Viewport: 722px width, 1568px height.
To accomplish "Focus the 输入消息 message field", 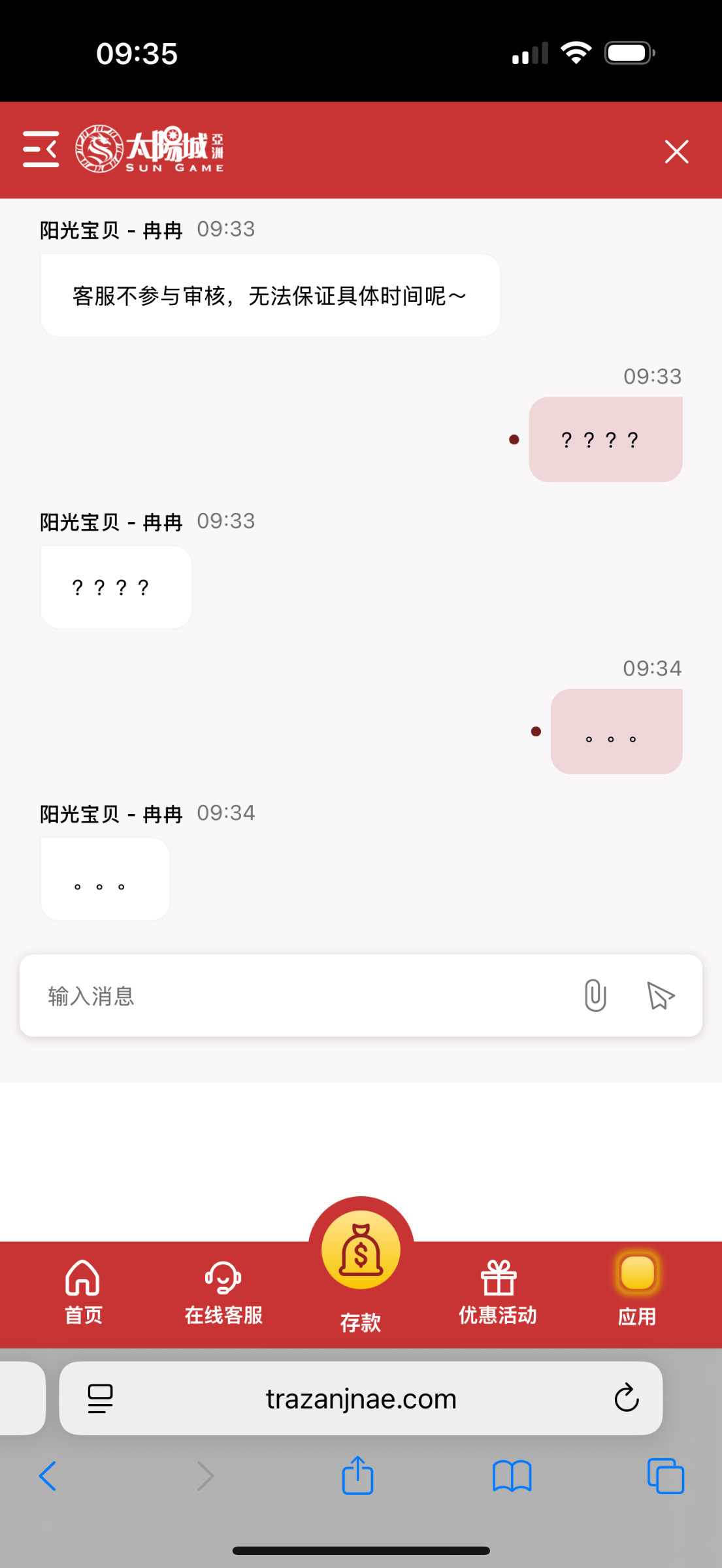I will coord(301,996).
